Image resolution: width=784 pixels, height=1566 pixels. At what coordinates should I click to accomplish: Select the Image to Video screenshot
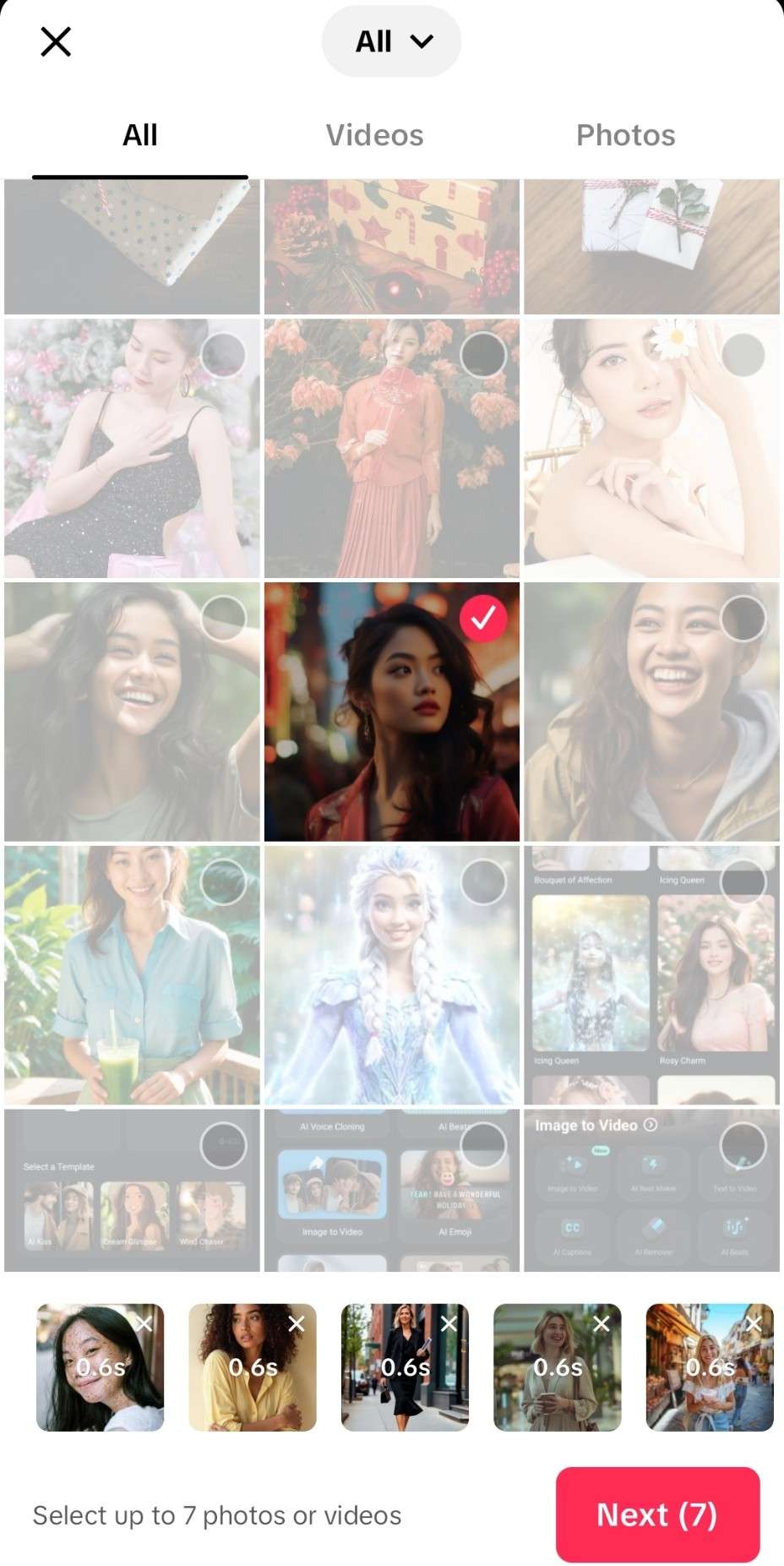point(743,1146)
